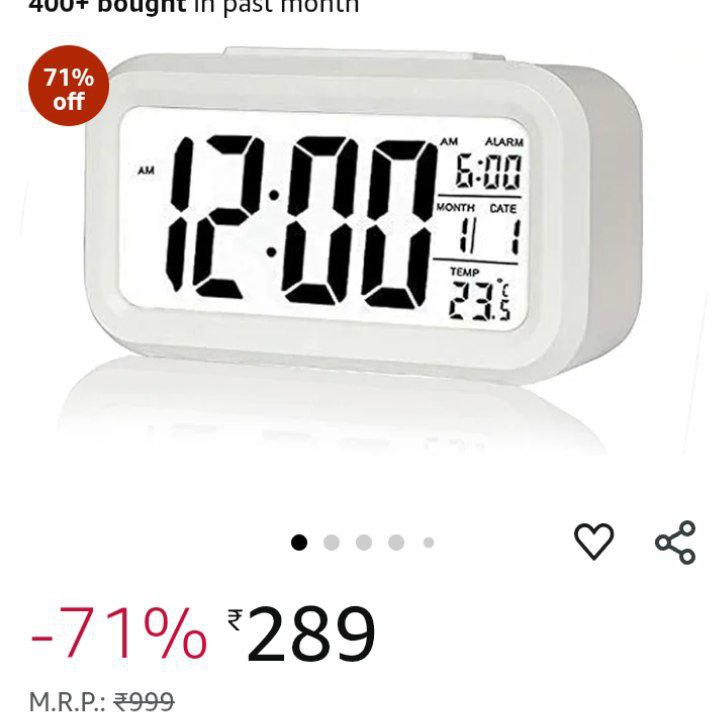
Task: Share this alarm clock product
Action: (675, 542)
